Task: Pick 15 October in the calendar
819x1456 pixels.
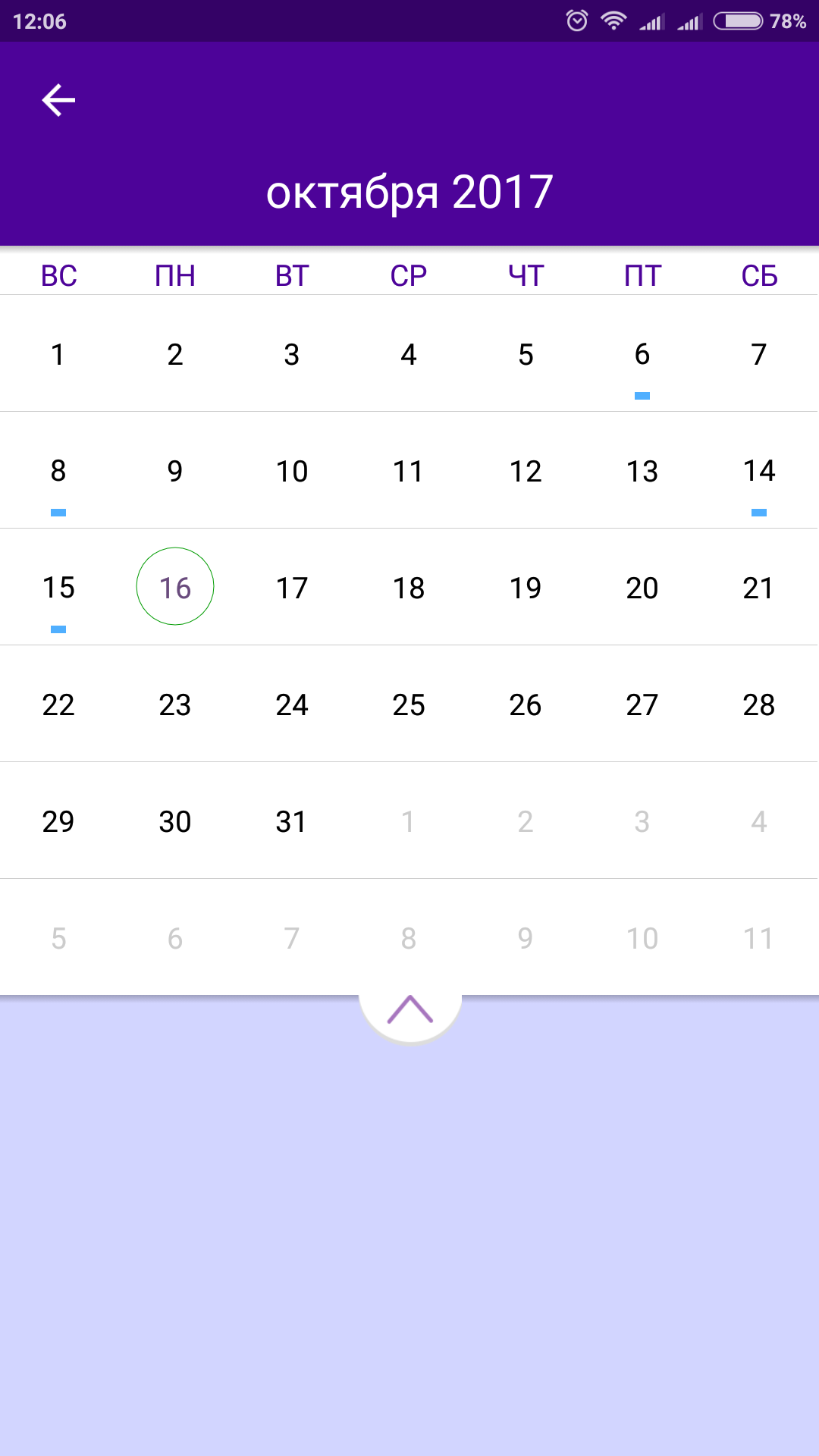Action: 58,588
